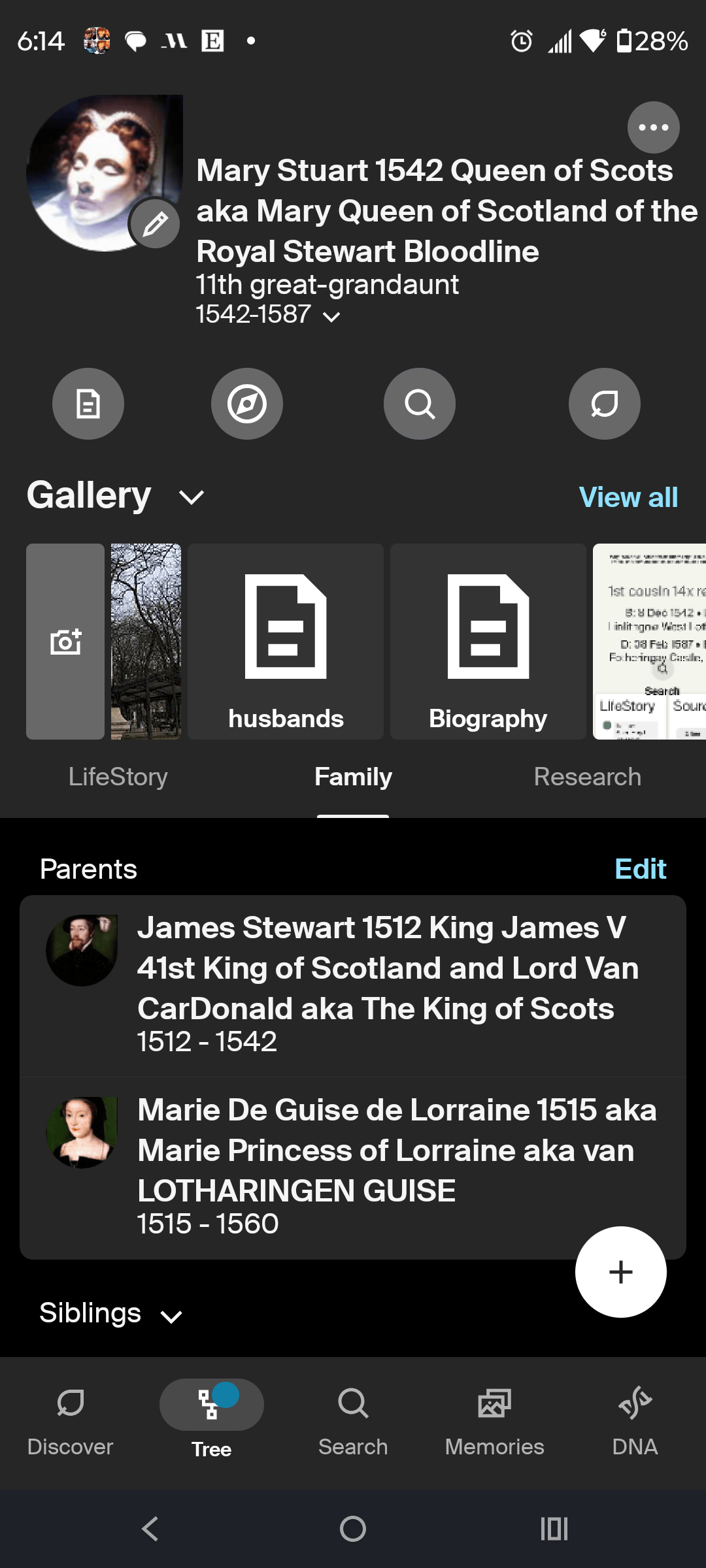Switch to the LifeStory tab

(x=119, y=777)
